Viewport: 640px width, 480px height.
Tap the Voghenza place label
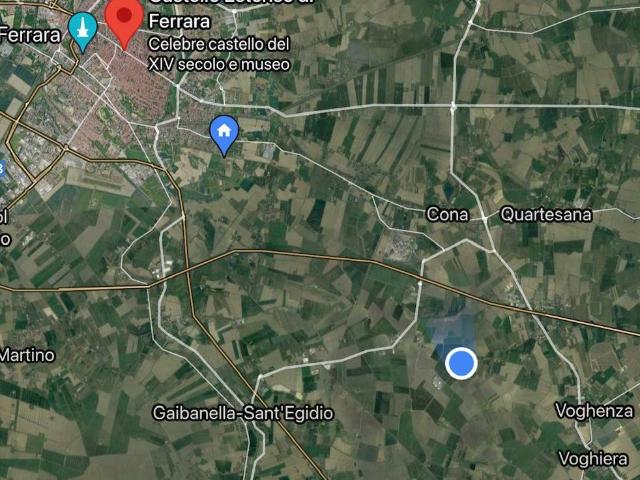pyautogui.click(x=594, y=411)
